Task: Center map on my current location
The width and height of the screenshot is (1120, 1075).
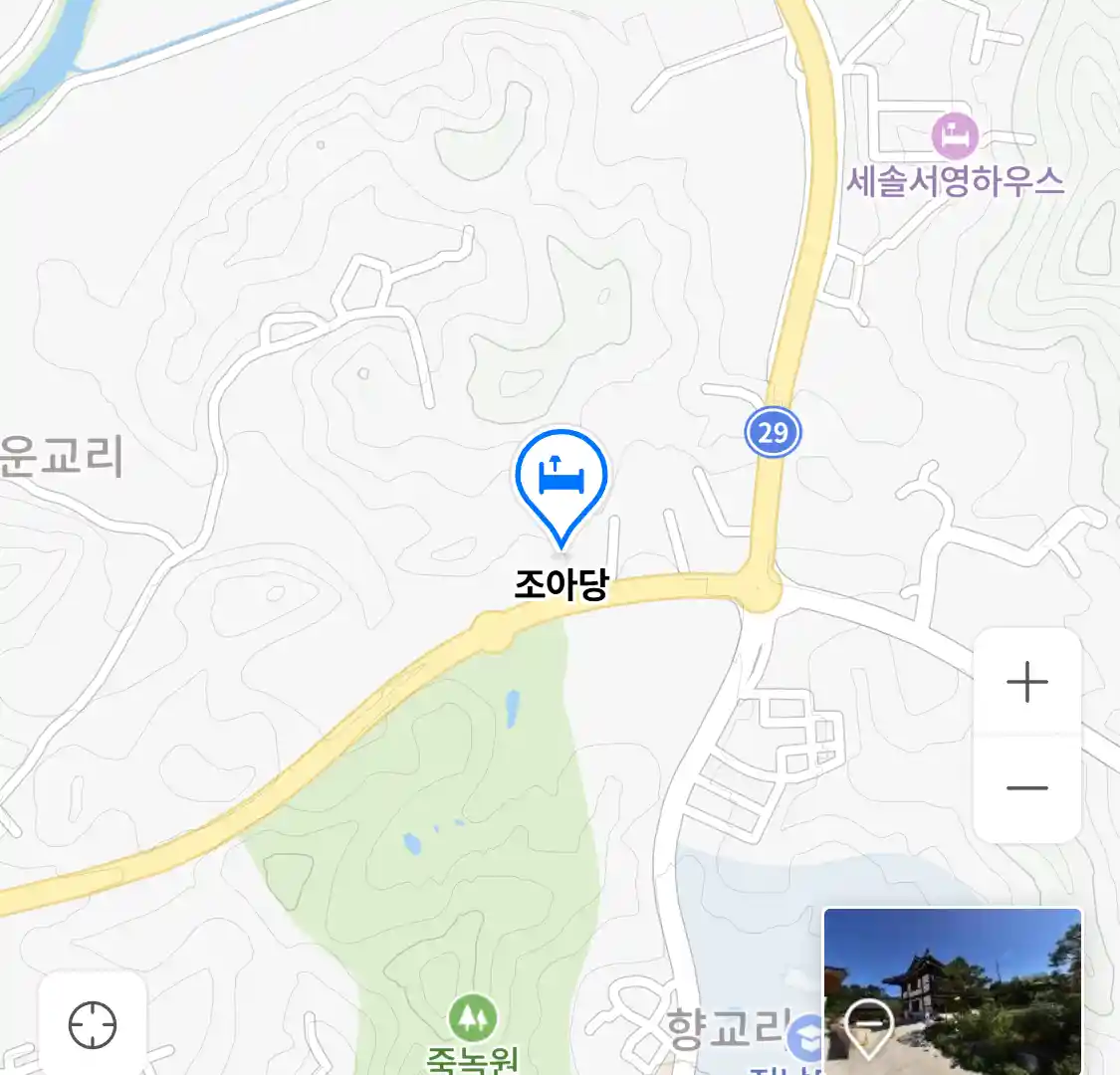Action: coord(93,1025)
